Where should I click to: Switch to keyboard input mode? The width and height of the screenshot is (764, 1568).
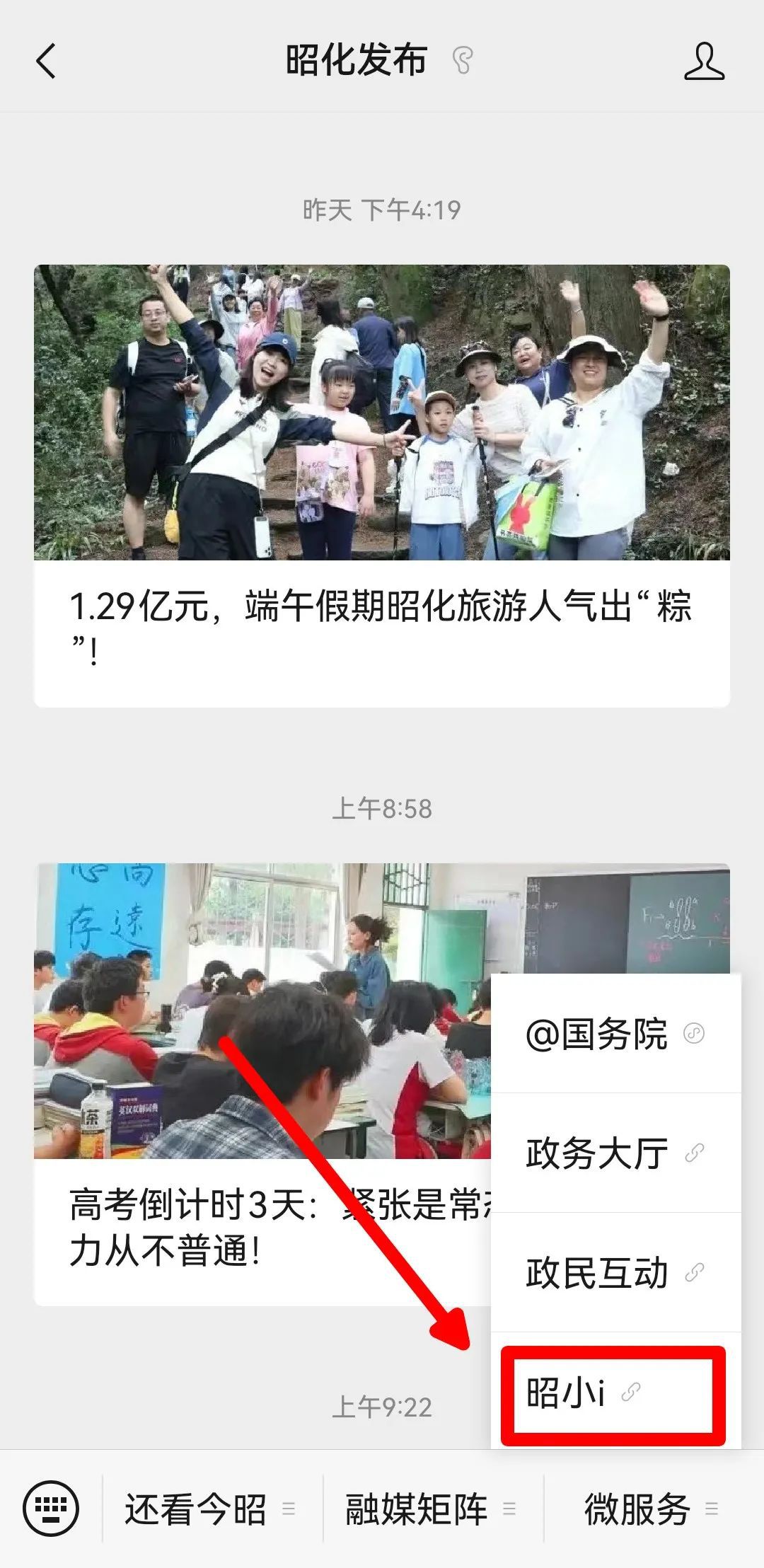click(51, 1509)
